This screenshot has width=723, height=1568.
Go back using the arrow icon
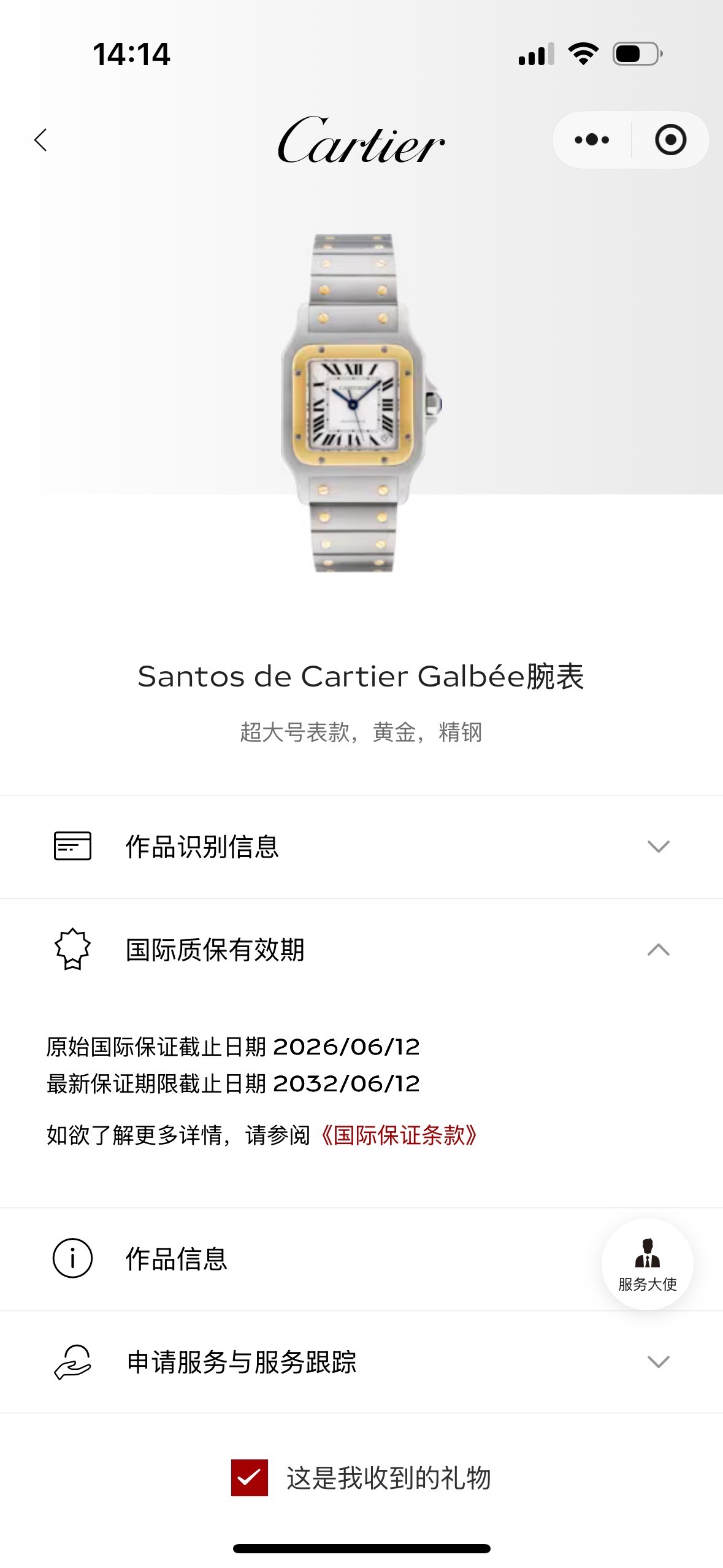tap(40, 140)
